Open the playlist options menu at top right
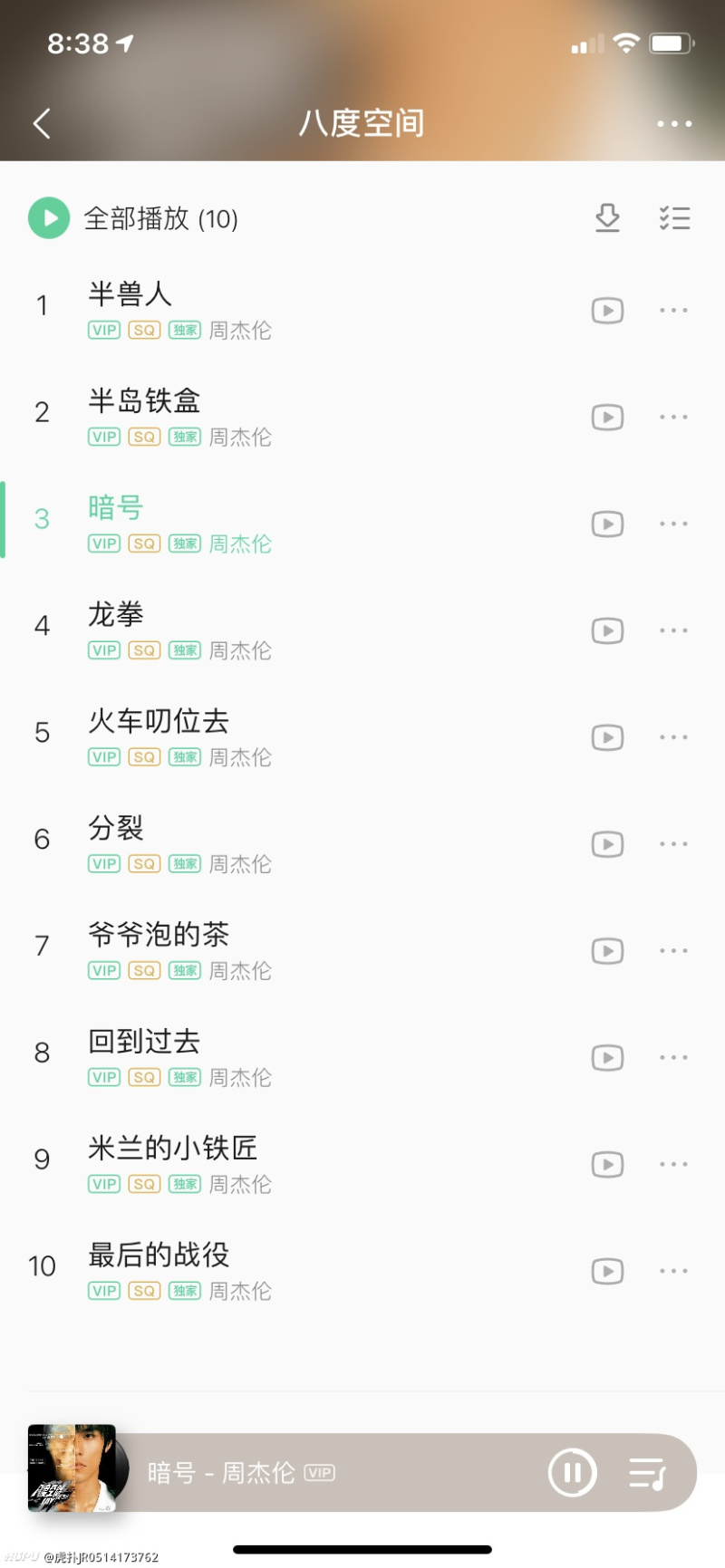725x1568 pixels. coord(674,123)
